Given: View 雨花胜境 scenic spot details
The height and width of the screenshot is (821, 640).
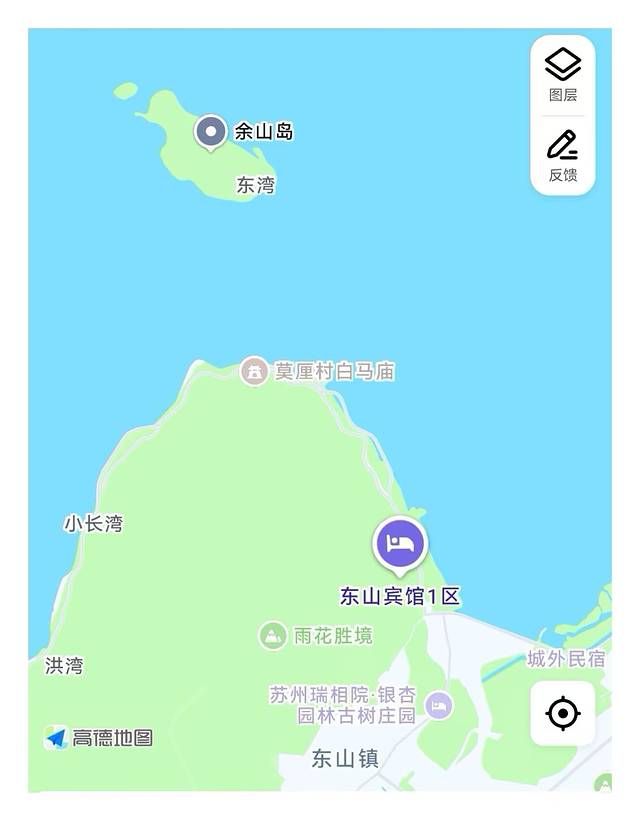Looking at the screenshot, I should (x=272, y=636).
